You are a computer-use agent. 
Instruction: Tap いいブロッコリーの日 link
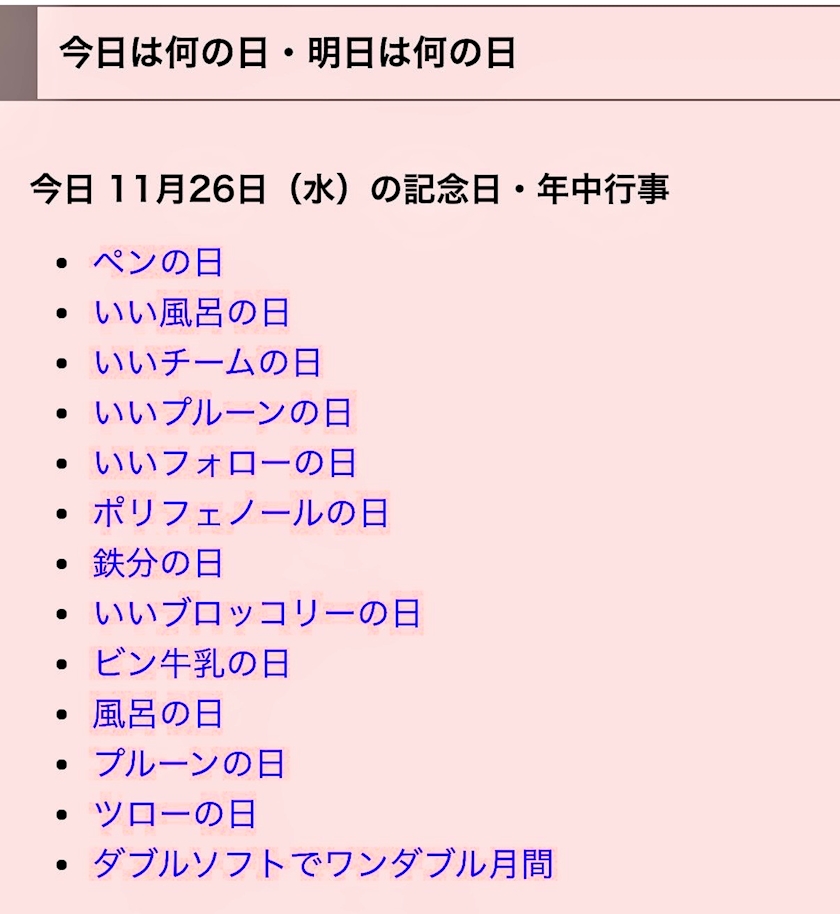point(256,613)
